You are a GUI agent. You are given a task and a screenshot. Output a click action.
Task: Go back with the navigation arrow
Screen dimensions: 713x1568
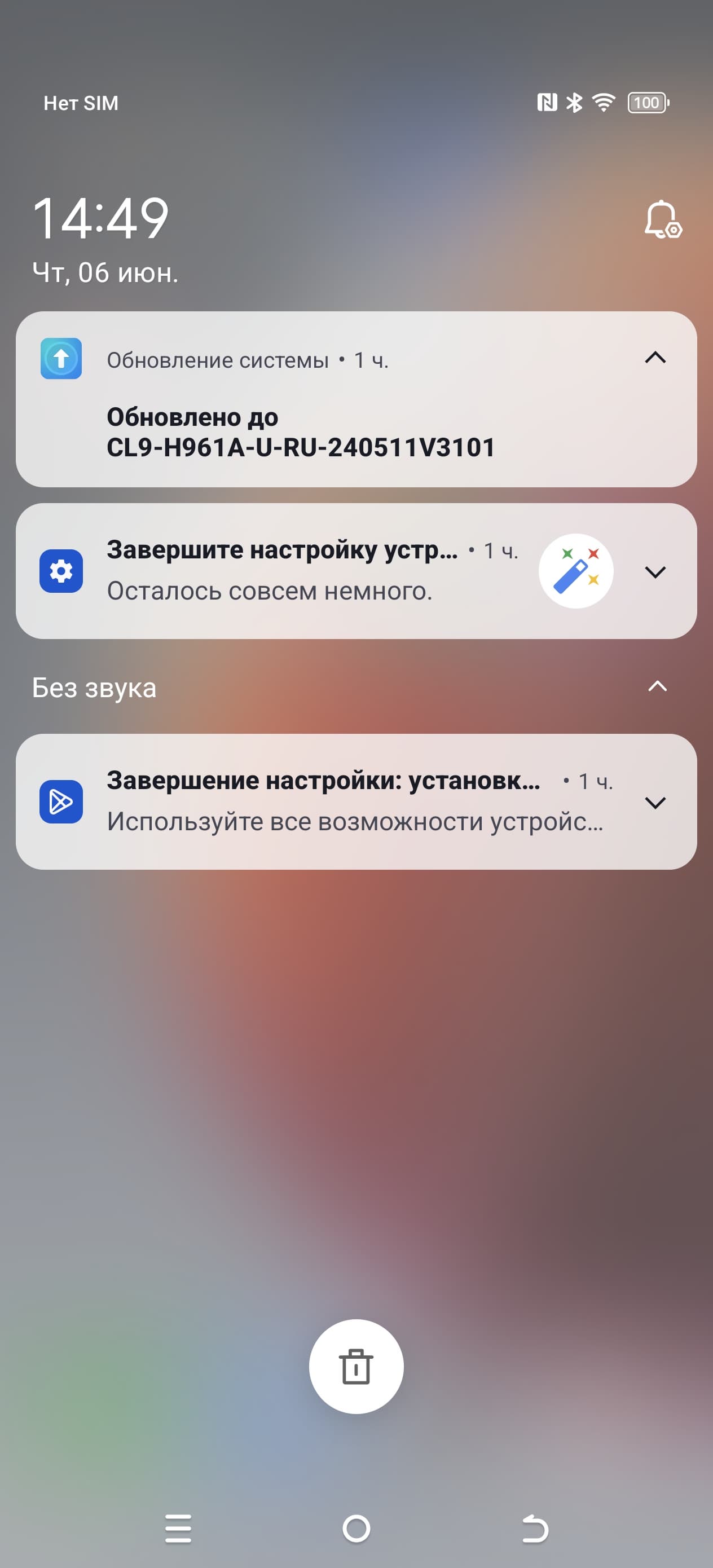[x=535, y=1529]
